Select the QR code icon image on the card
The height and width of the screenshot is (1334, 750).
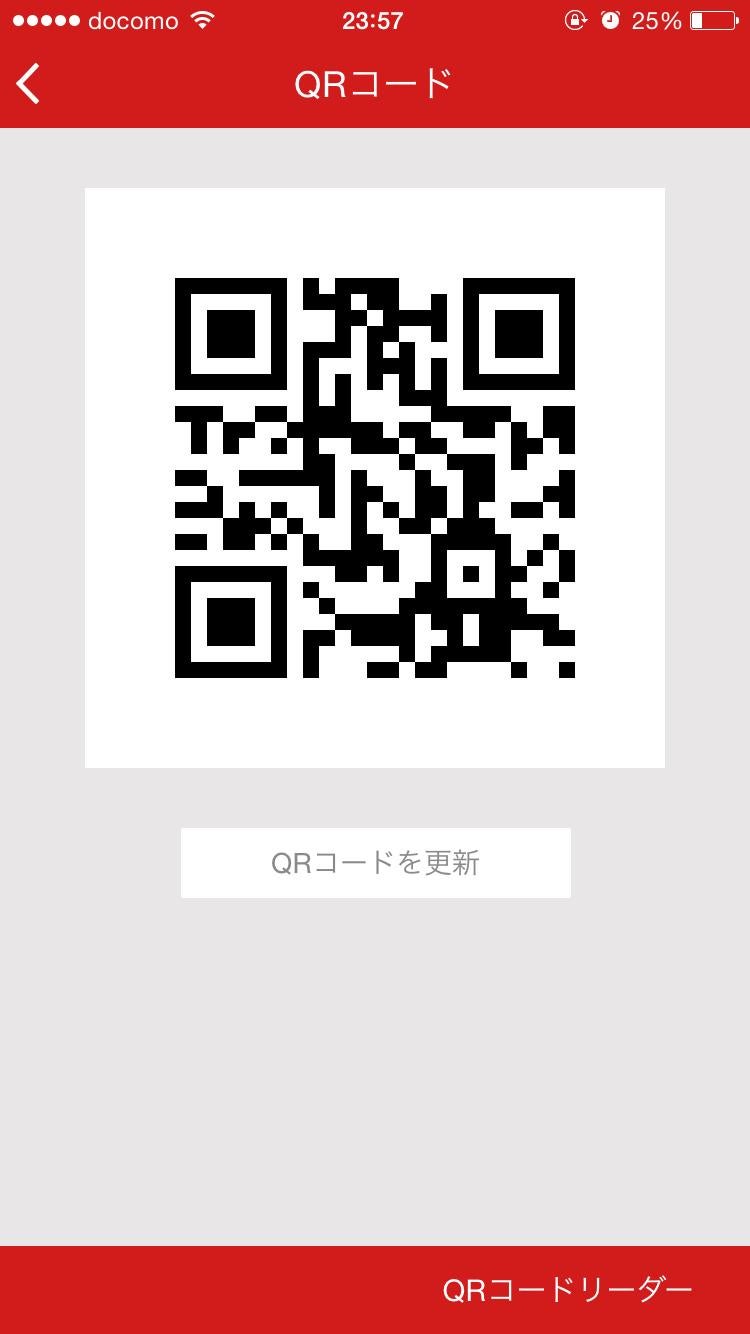pos(375,477)
